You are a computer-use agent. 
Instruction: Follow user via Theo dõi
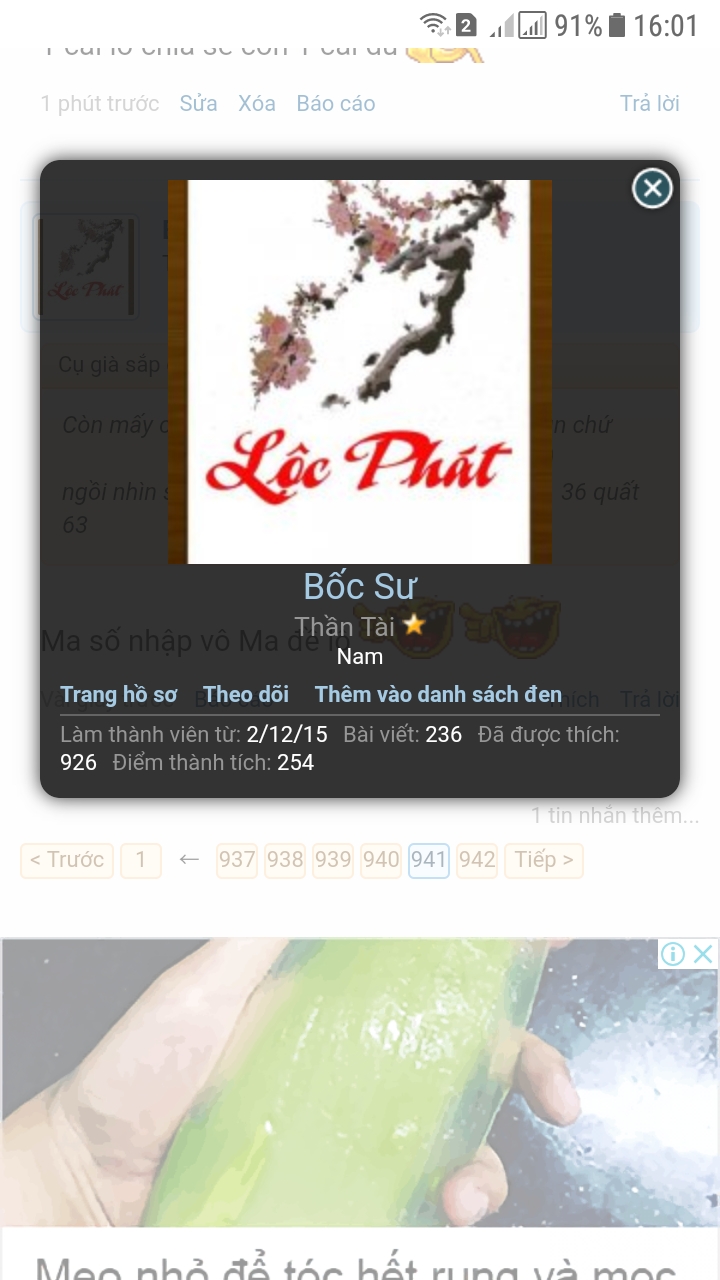[x=246, y=694]
